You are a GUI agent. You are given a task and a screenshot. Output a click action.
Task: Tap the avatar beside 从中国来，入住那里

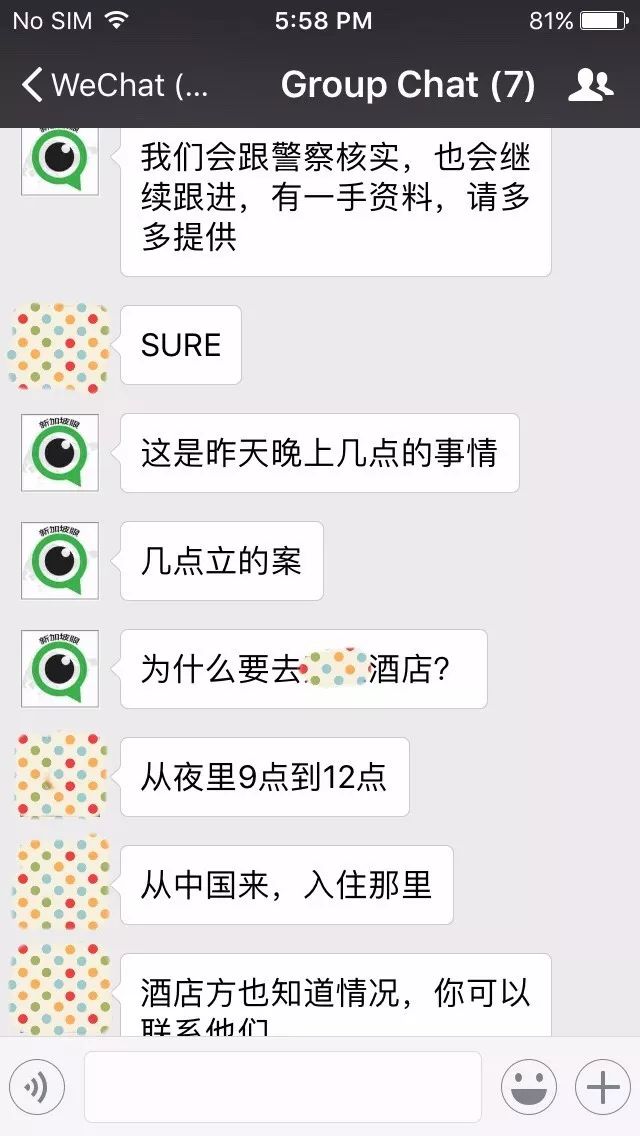pyautogui.click(x=60, y=884)
